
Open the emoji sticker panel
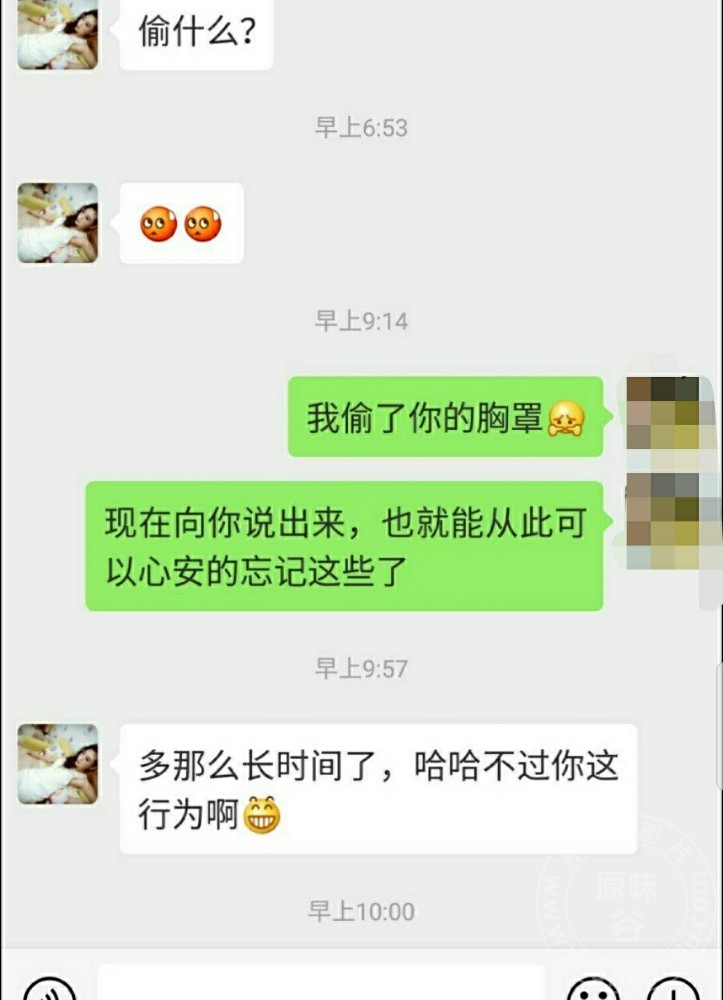pos(593,992)
